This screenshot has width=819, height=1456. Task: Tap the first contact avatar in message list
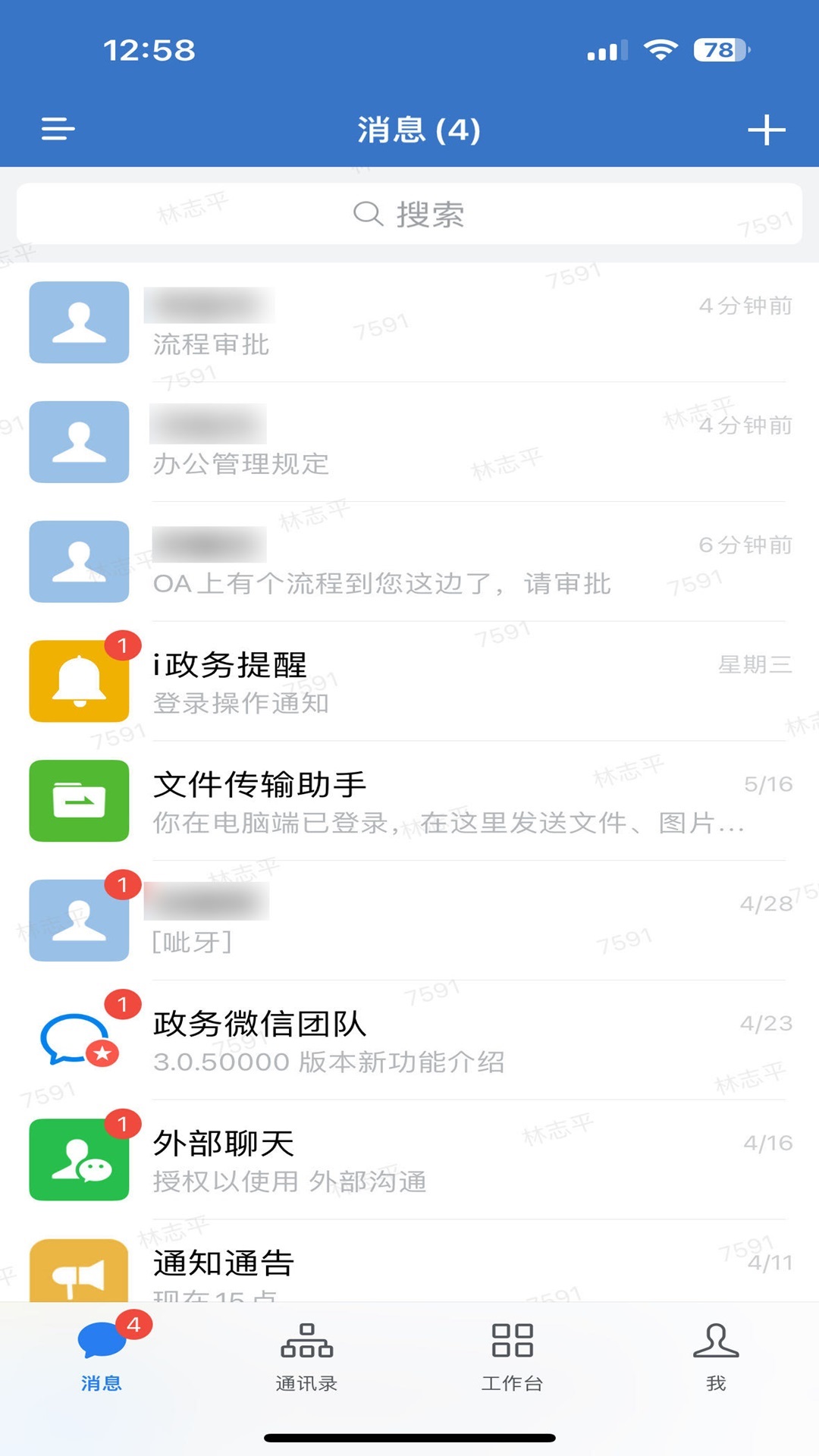tap(78, 322)
